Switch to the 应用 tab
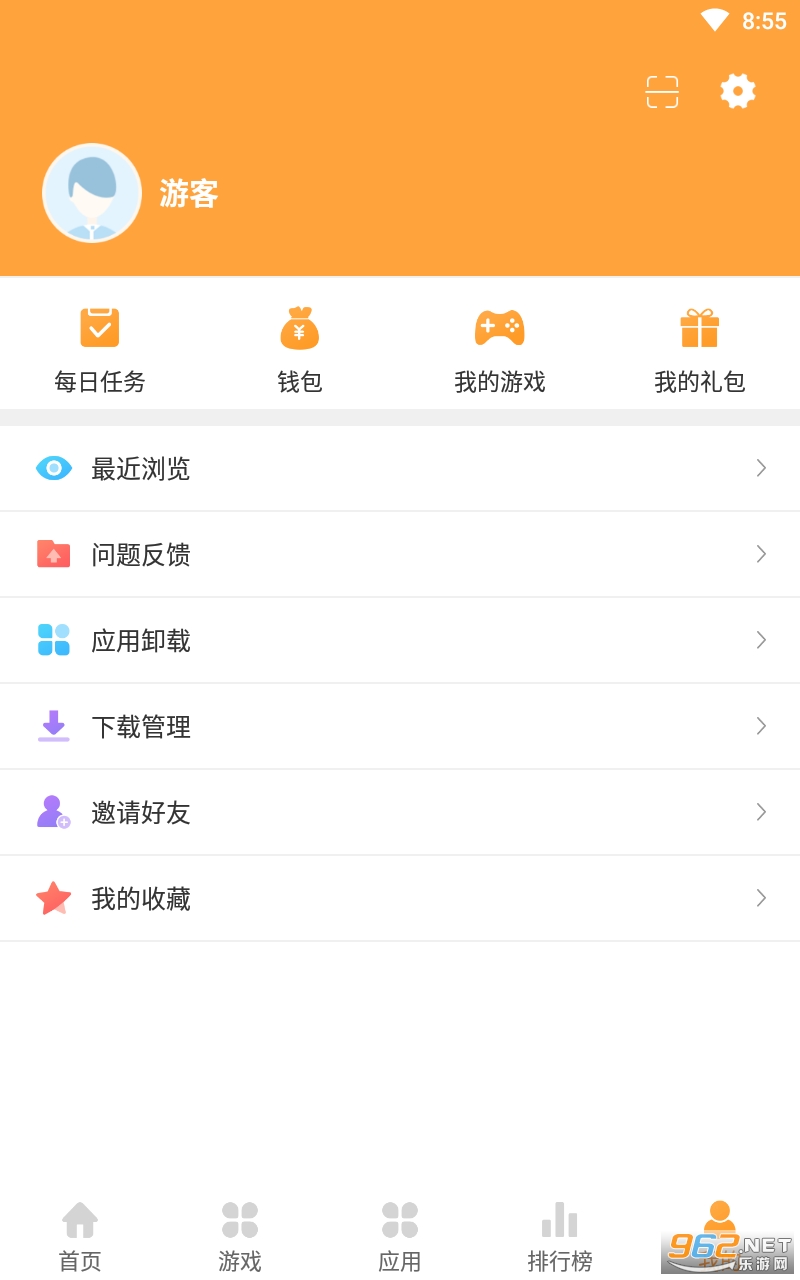800x1280 pixels. coord(400,1237)
